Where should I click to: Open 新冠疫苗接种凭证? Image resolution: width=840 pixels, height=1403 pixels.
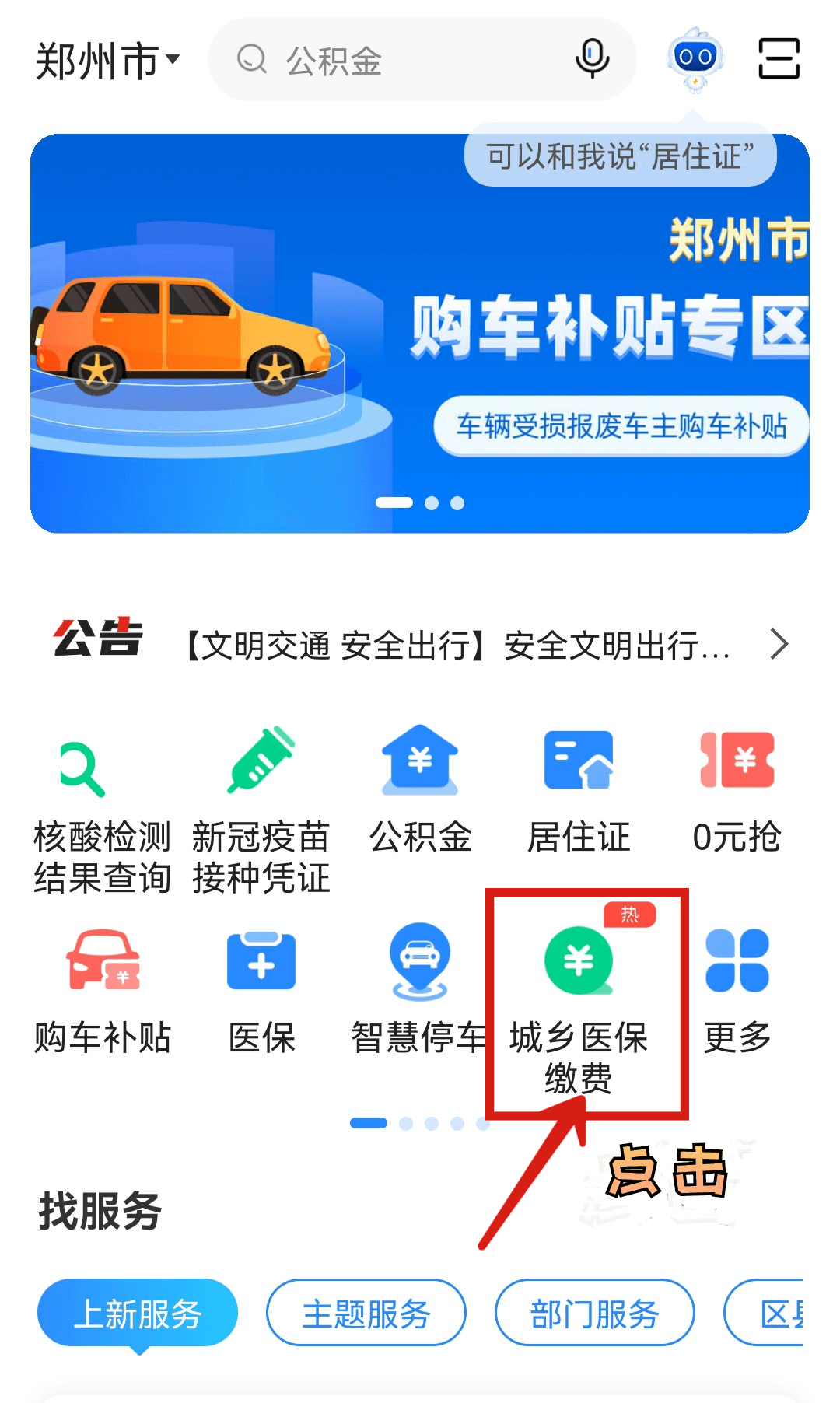click(x=261, y=810)
